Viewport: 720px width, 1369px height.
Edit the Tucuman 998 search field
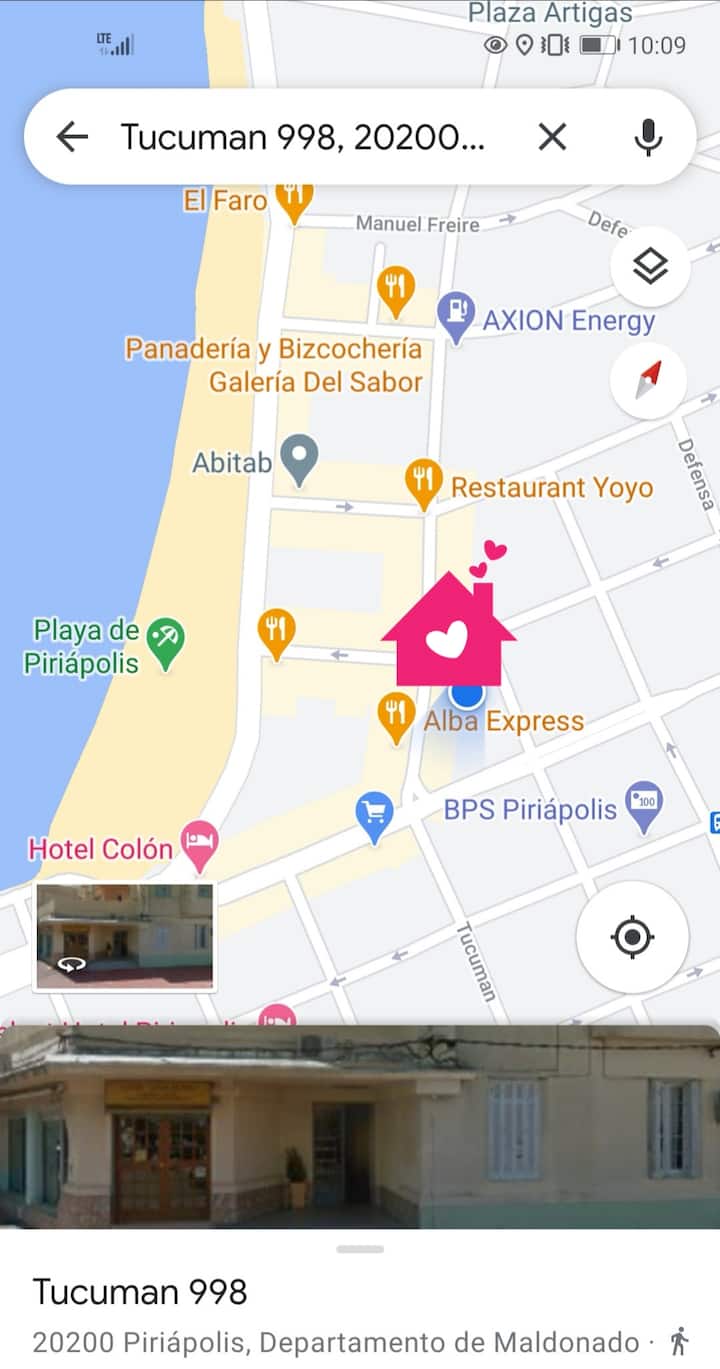tap(303, 137)
